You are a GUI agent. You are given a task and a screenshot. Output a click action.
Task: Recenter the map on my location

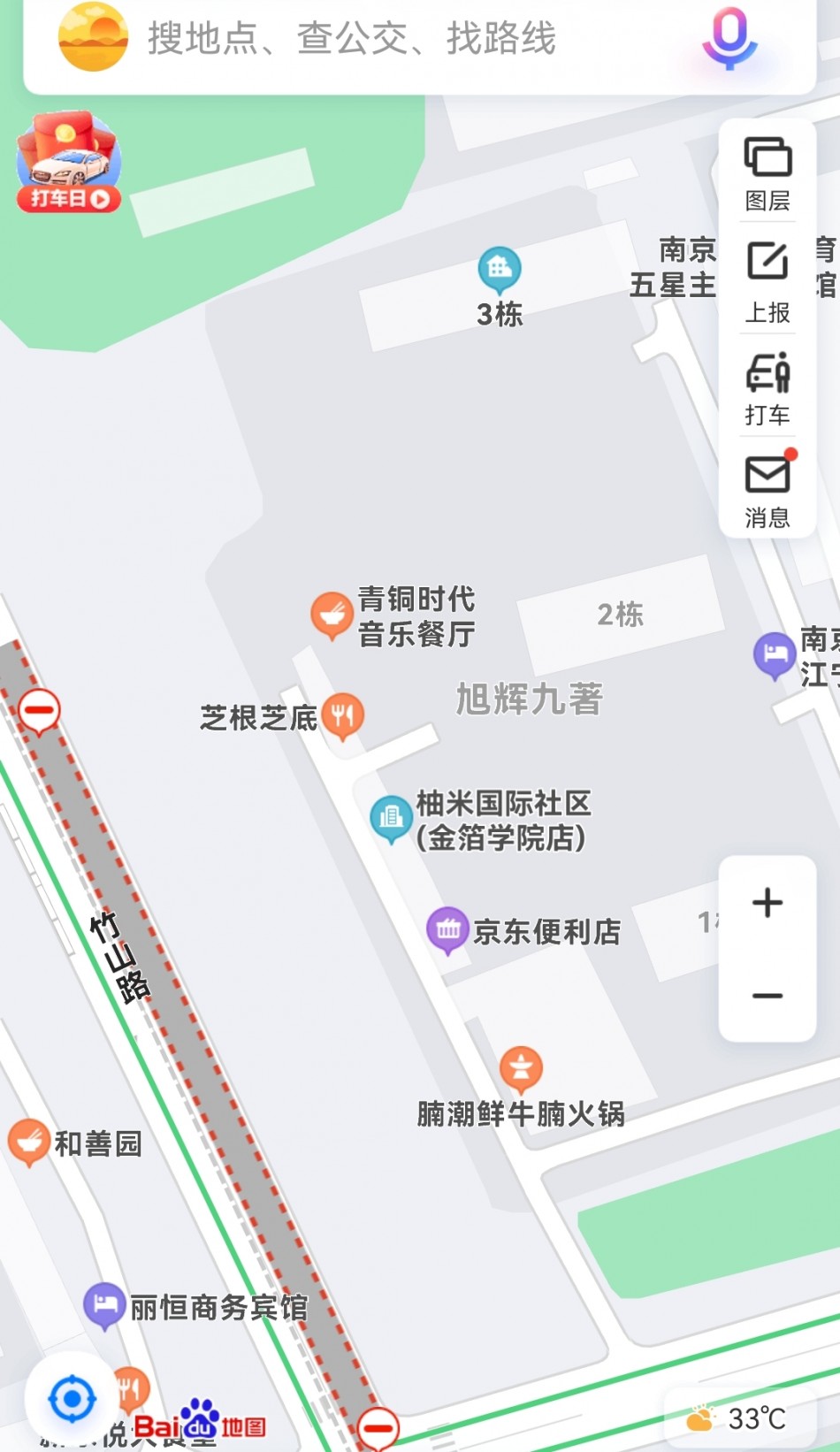click(x=72, y=1399)
